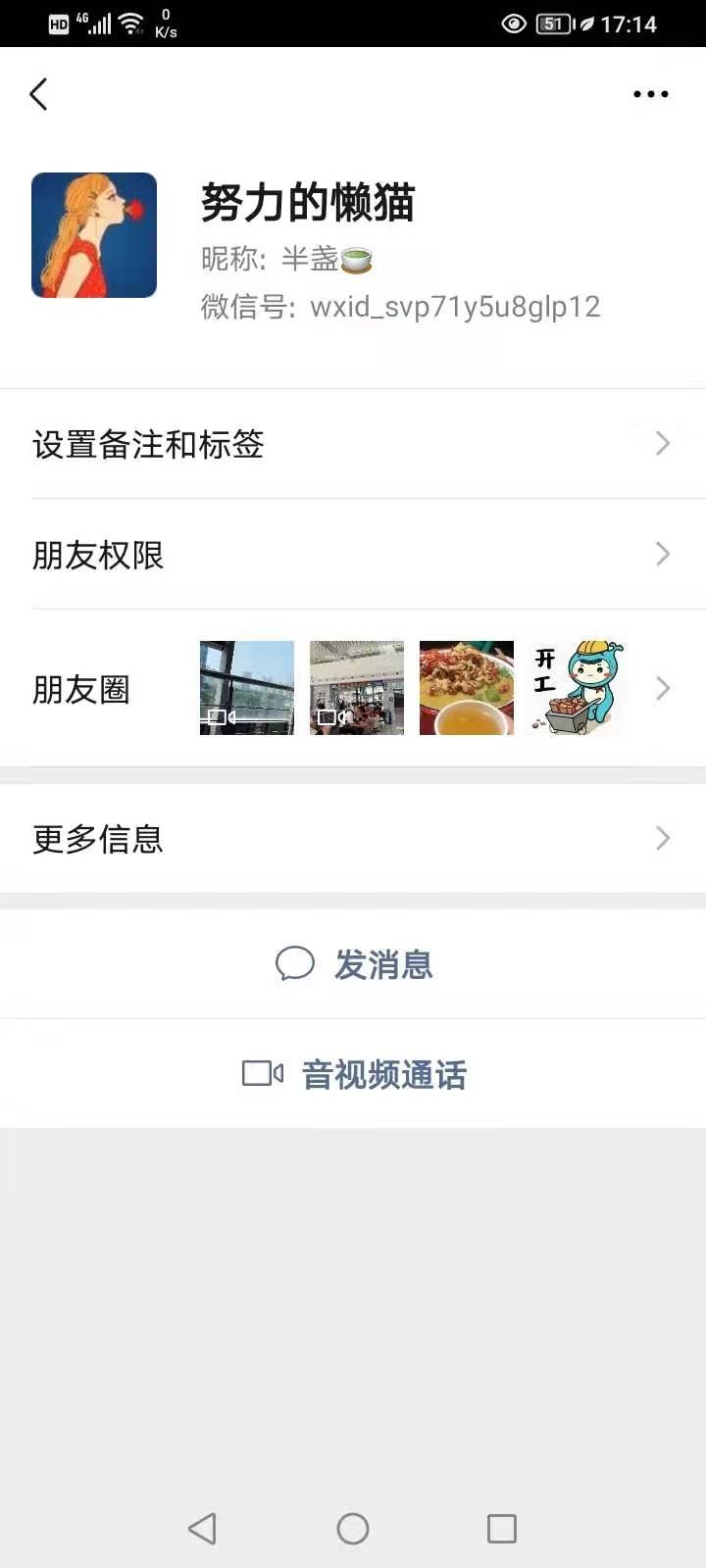Viewport: 706px width, 1568px height.
Task: Open the three-dot overflow menu
Action: (x=650, y=94)
